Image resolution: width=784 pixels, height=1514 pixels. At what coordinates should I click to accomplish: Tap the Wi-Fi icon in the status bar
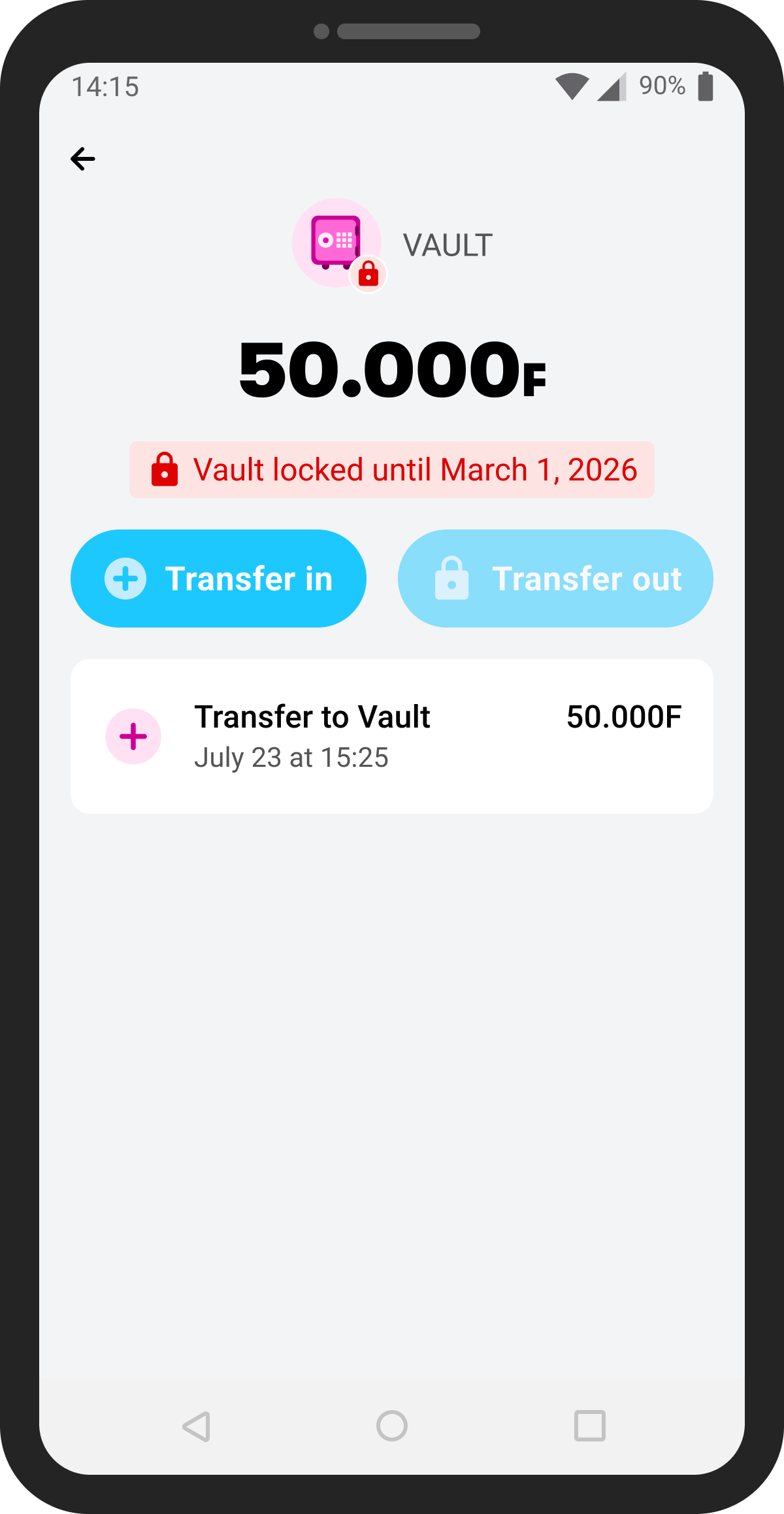[x=572, y=86]
